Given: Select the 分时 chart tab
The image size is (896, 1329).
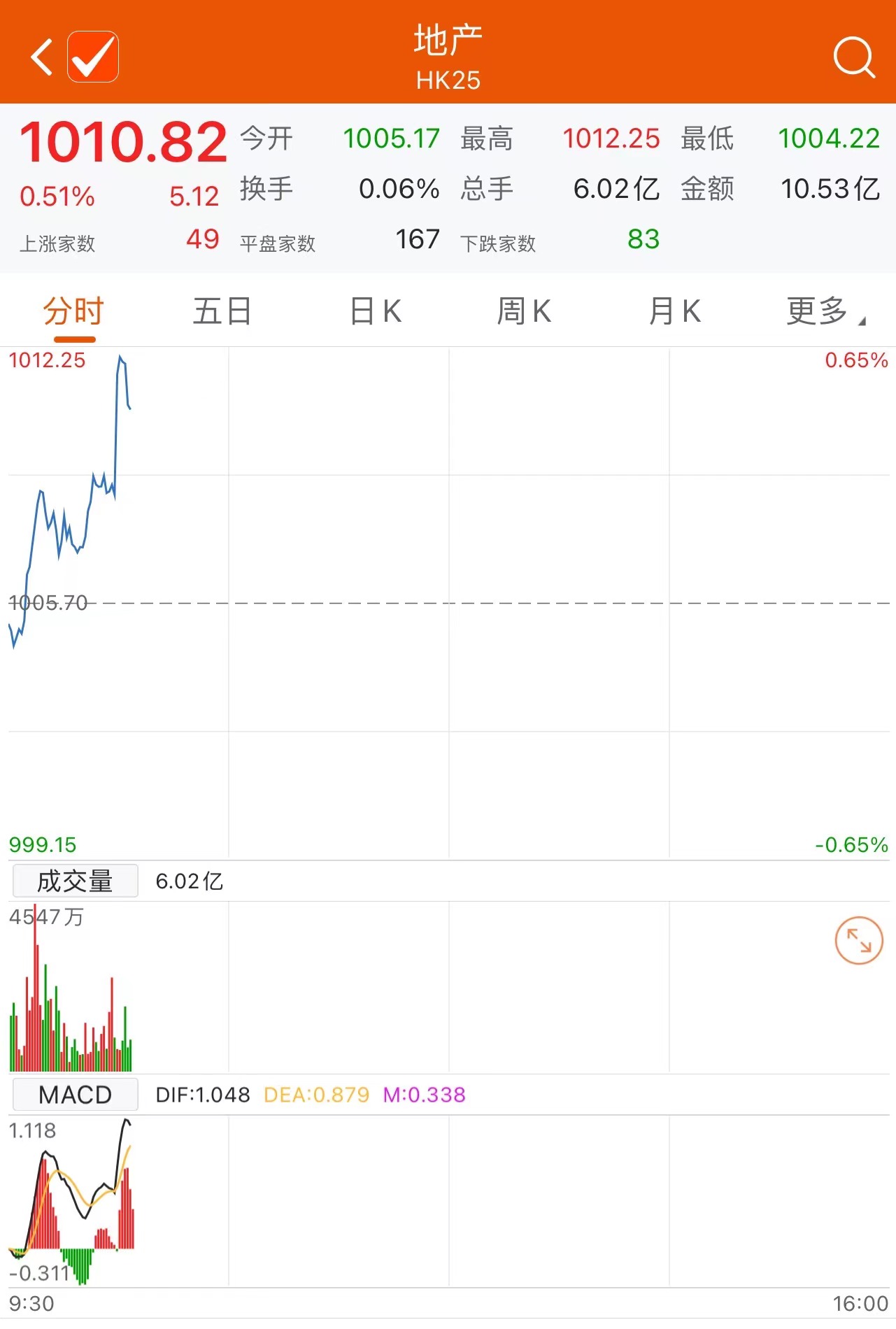Looking at the screenshot, I should click(x=73, y=311).
